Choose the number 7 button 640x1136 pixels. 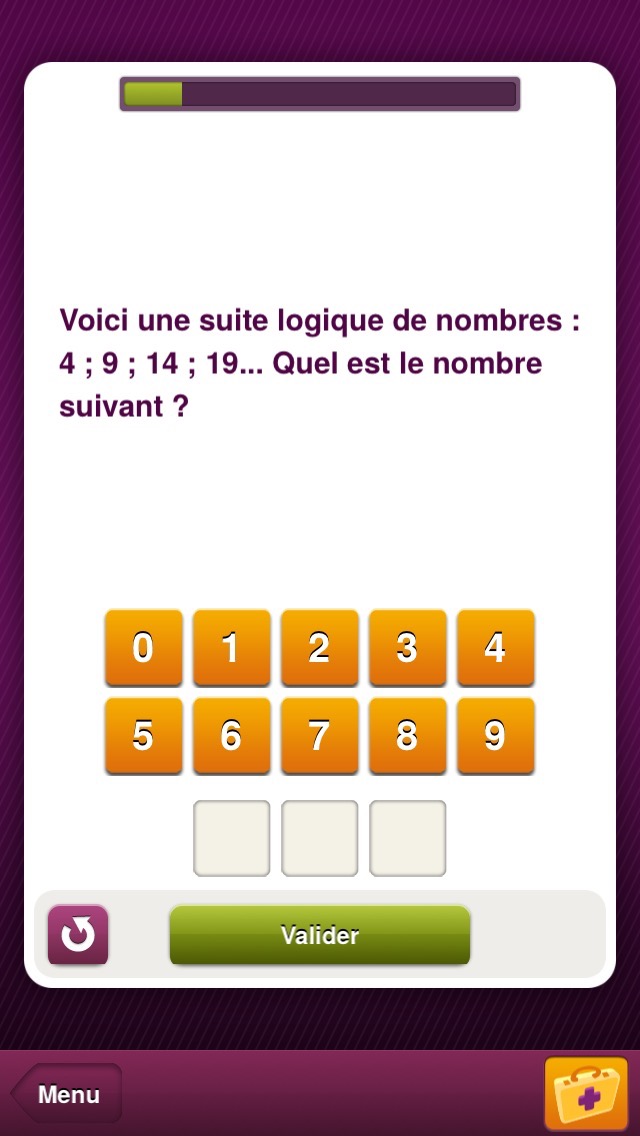pos(320,736)
